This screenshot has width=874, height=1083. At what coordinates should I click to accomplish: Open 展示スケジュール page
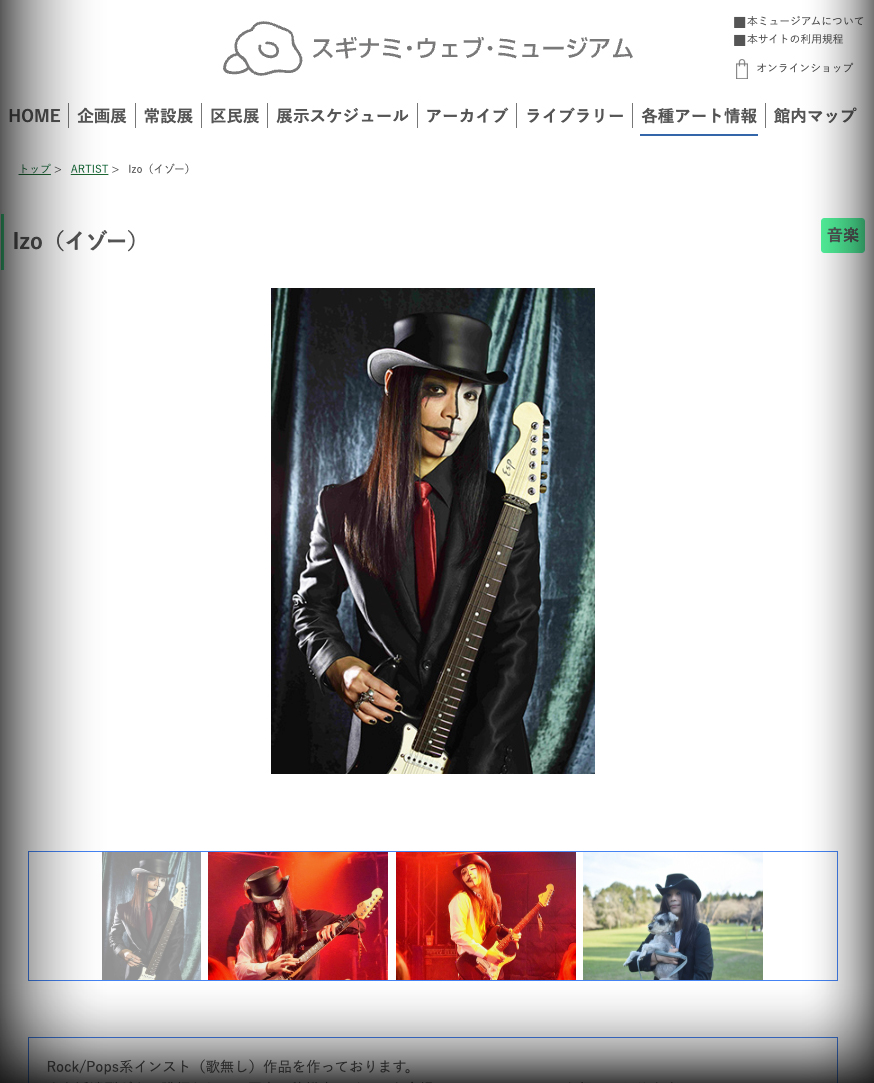[342, 116]
